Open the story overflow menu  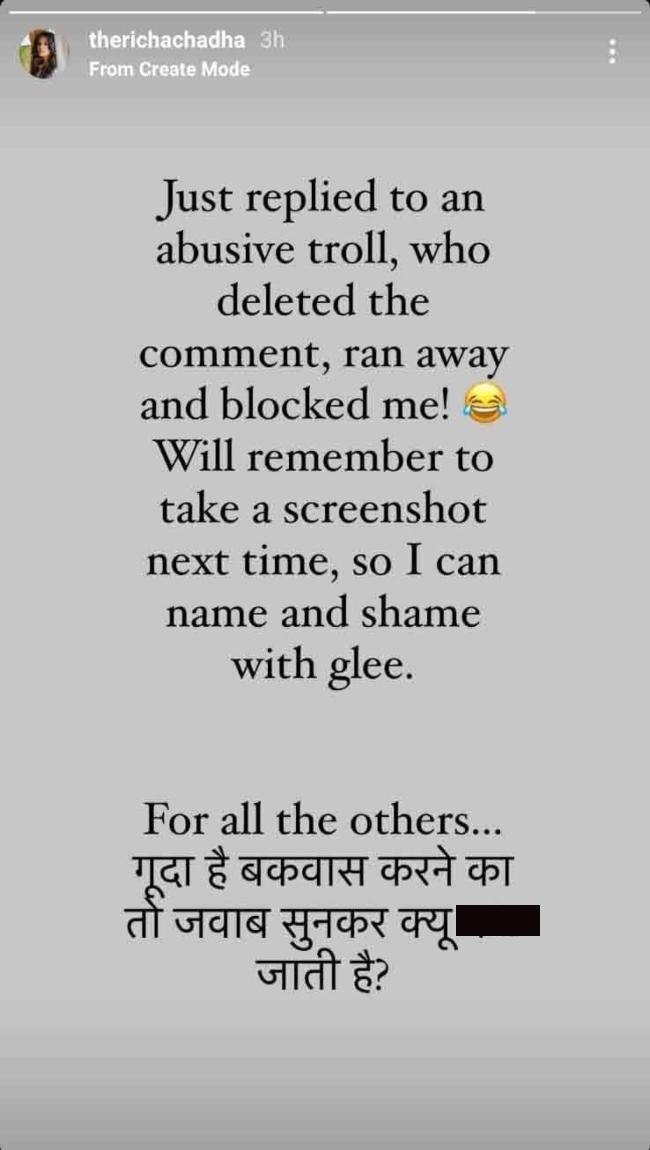point(612,52)
